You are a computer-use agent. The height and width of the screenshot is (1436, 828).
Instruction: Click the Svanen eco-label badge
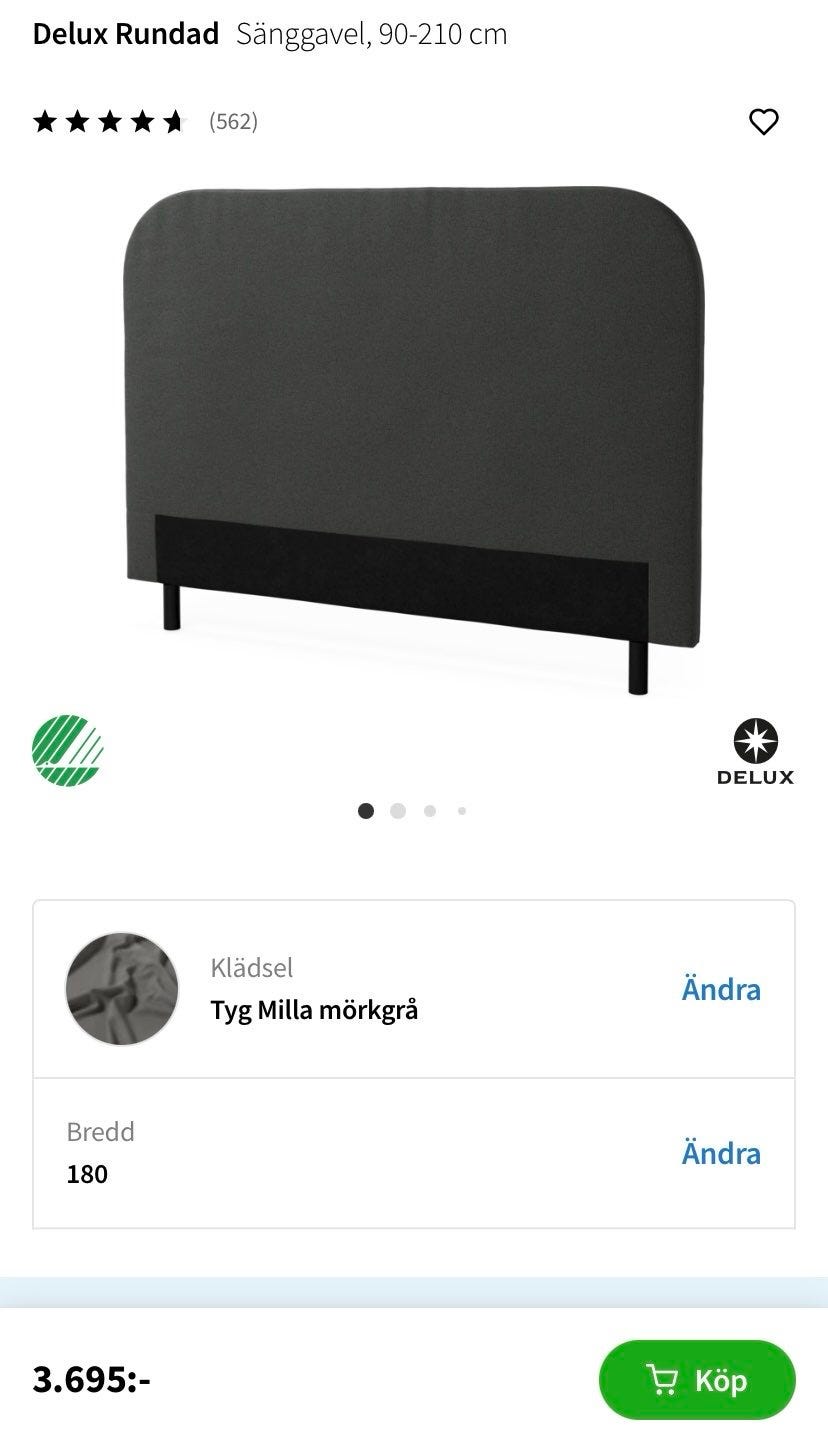click(x=66, y=749)
